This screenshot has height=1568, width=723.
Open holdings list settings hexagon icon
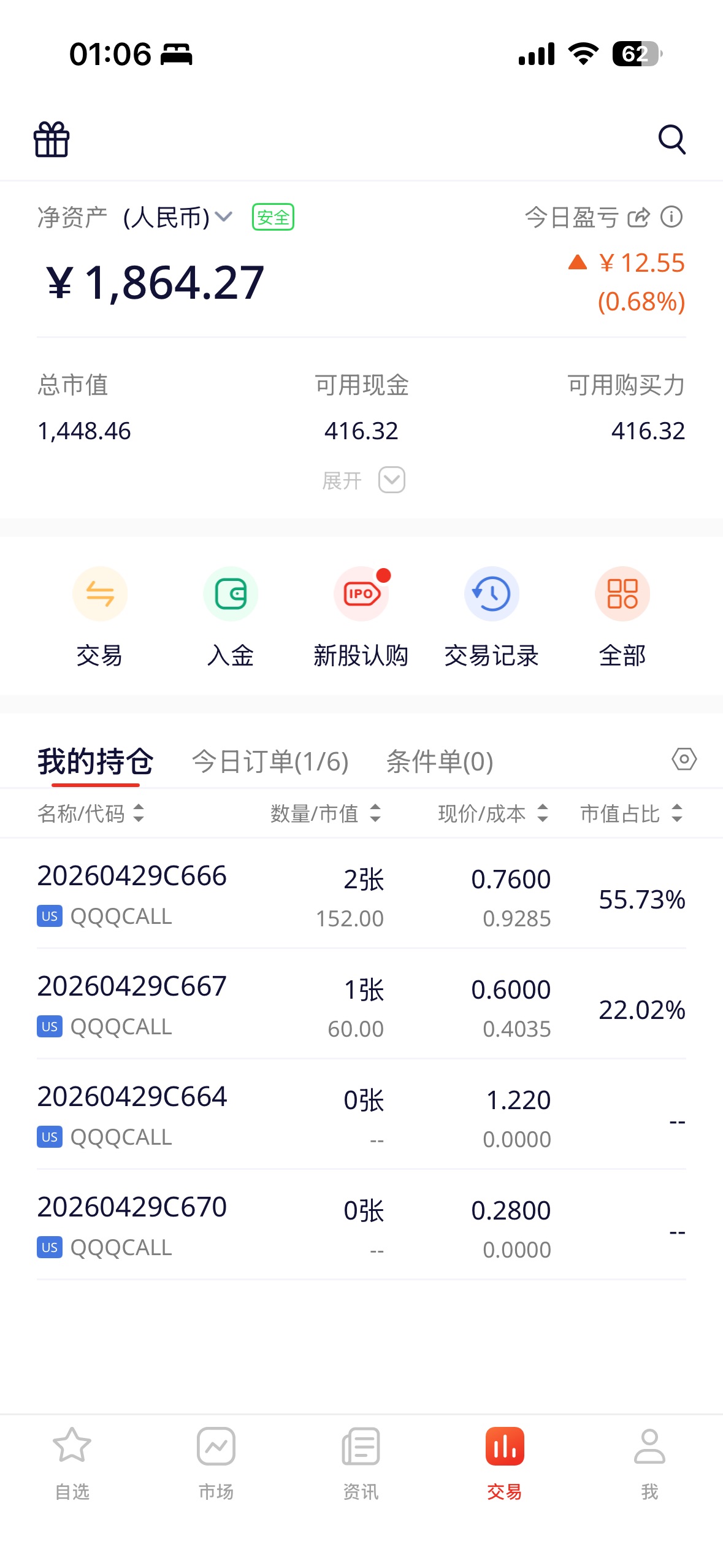point(684,759)
